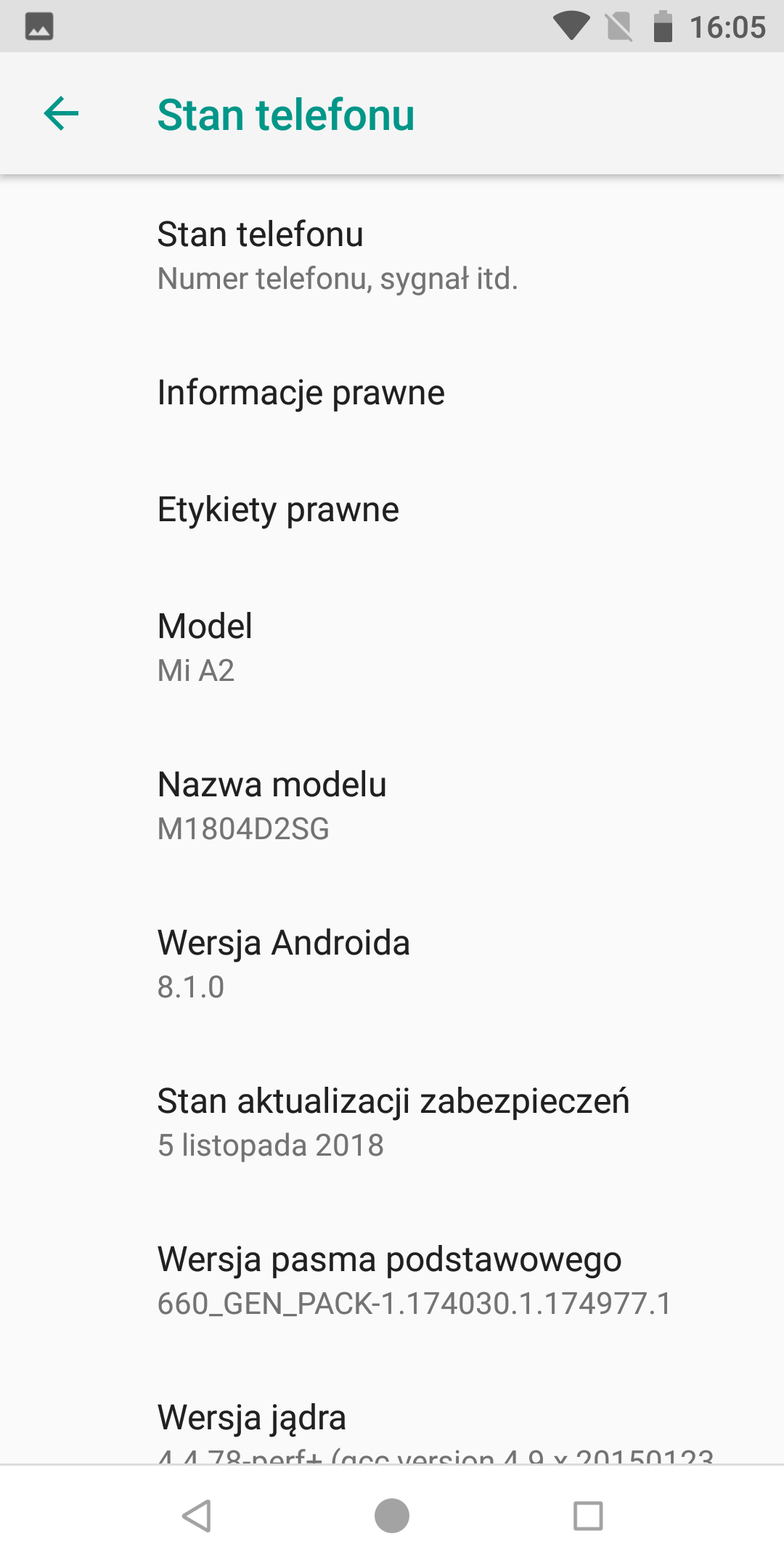
Task: Tap the Model Mi A2 row
Action: pos(392,647)
